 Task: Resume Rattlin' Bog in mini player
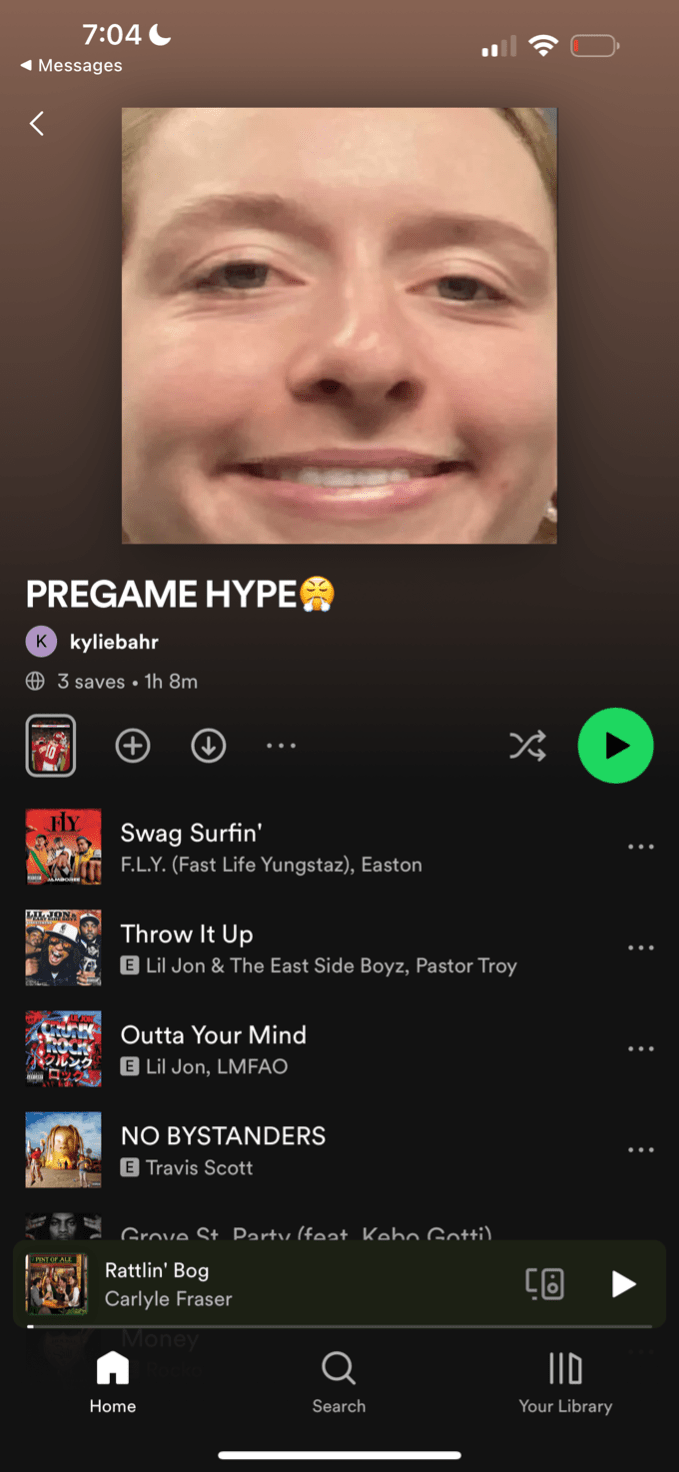click(623, 1284)
